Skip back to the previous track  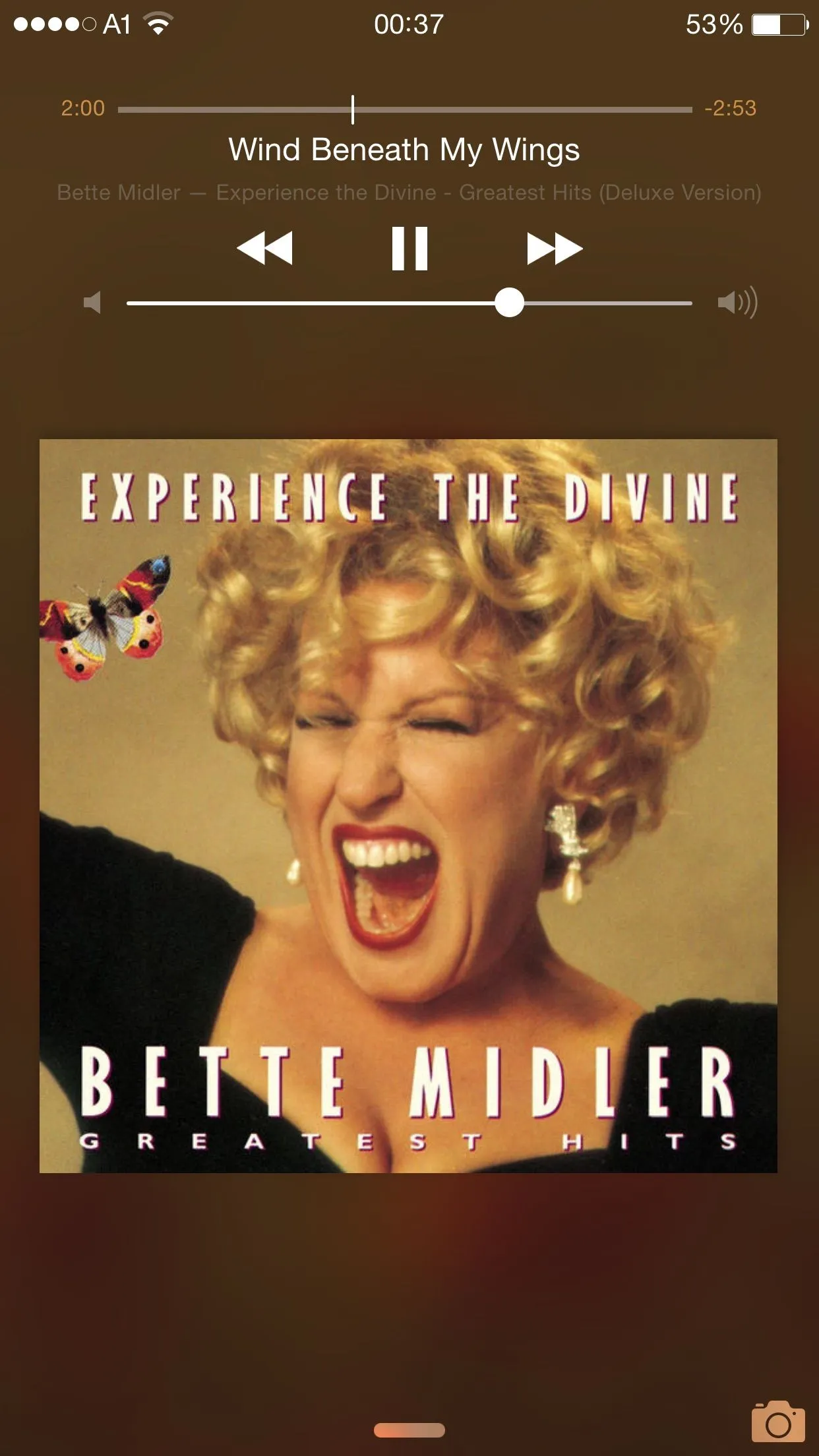(x=264, y=249)
